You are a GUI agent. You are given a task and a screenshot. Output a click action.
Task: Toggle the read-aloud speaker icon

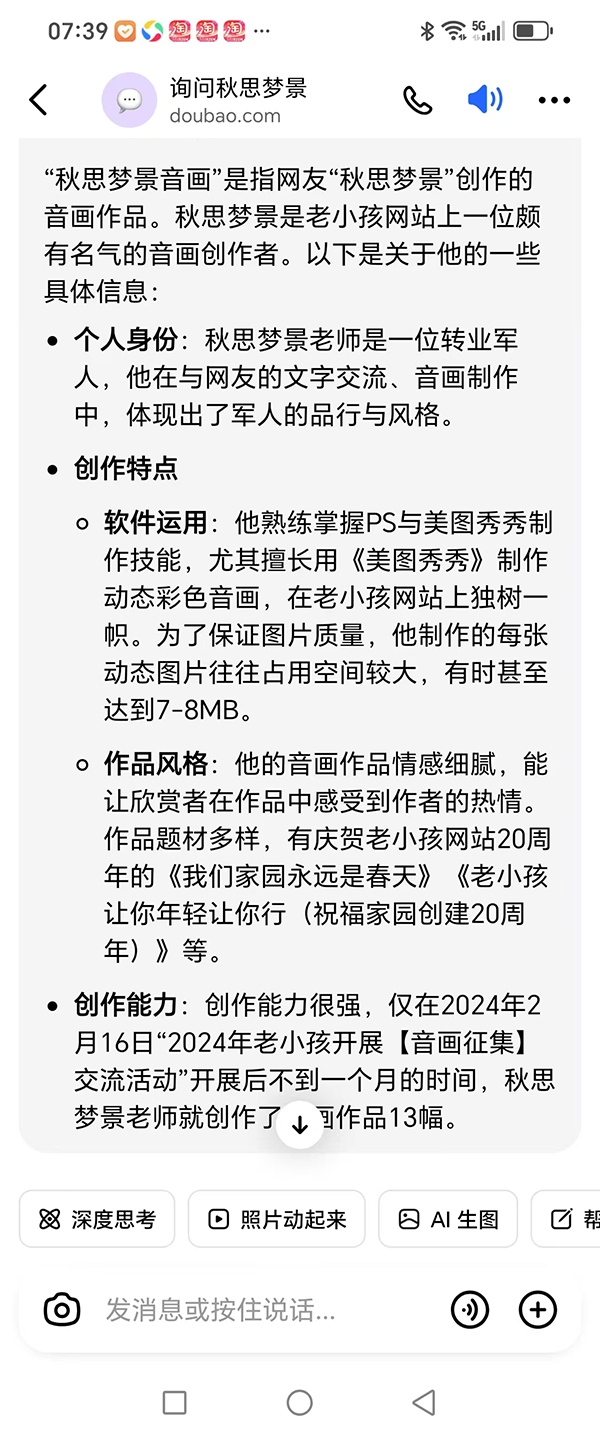485,100
